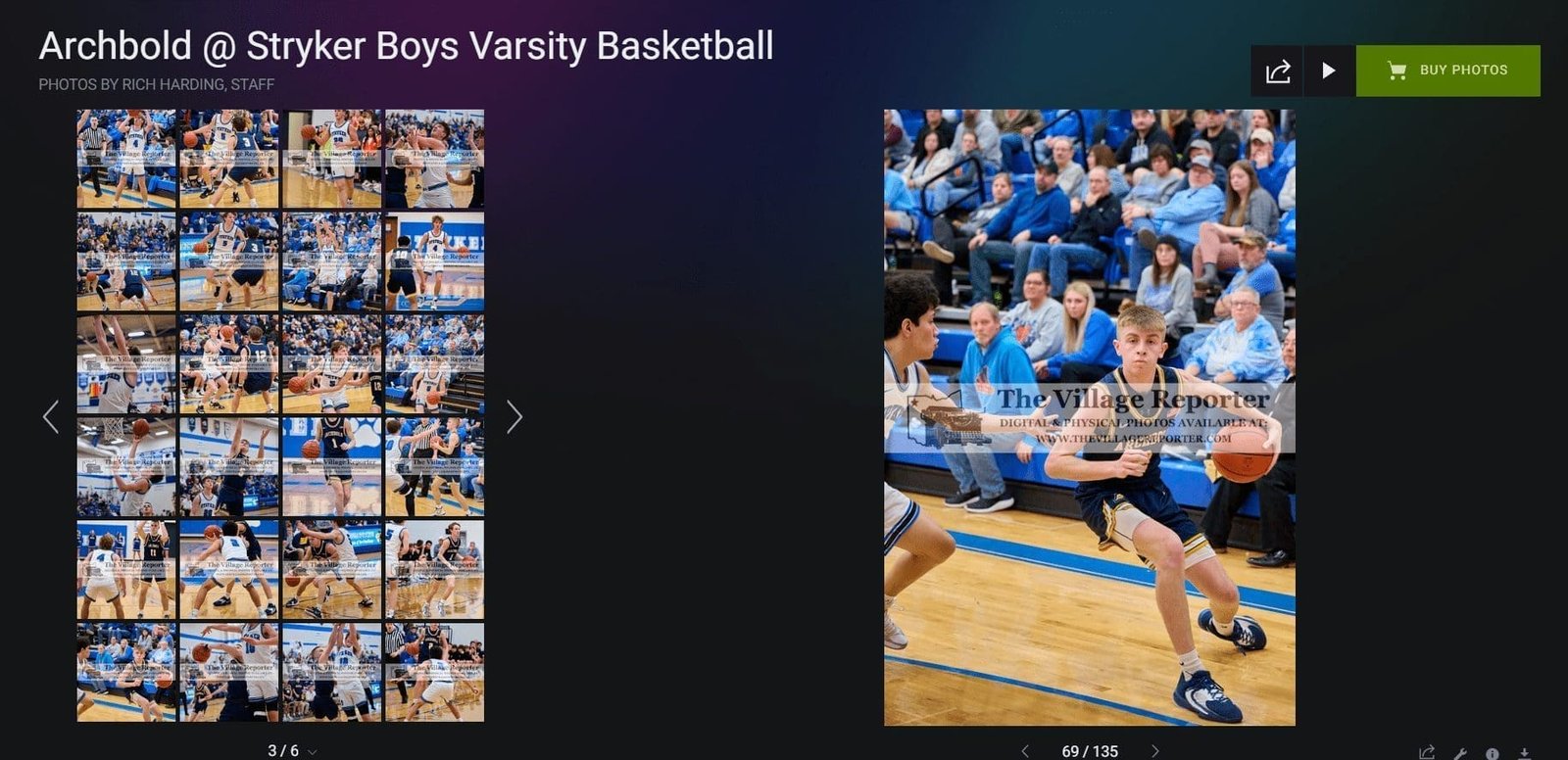The image size is (1568, 760).
Task: Open the large displayed basketball photo
Action: point(1089,416)
